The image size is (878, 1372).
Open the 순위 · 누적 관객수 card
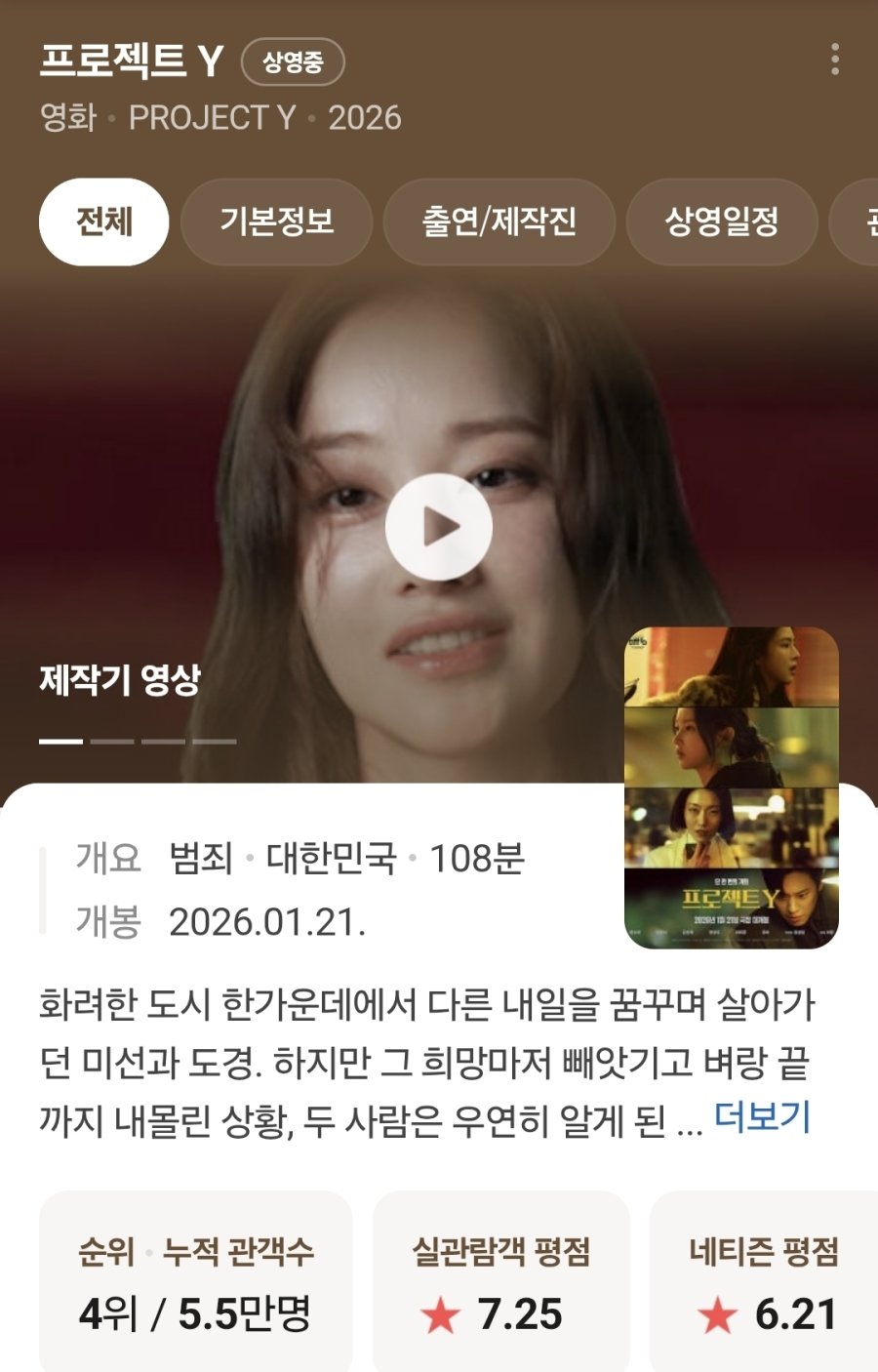(x=196, y=1281)
